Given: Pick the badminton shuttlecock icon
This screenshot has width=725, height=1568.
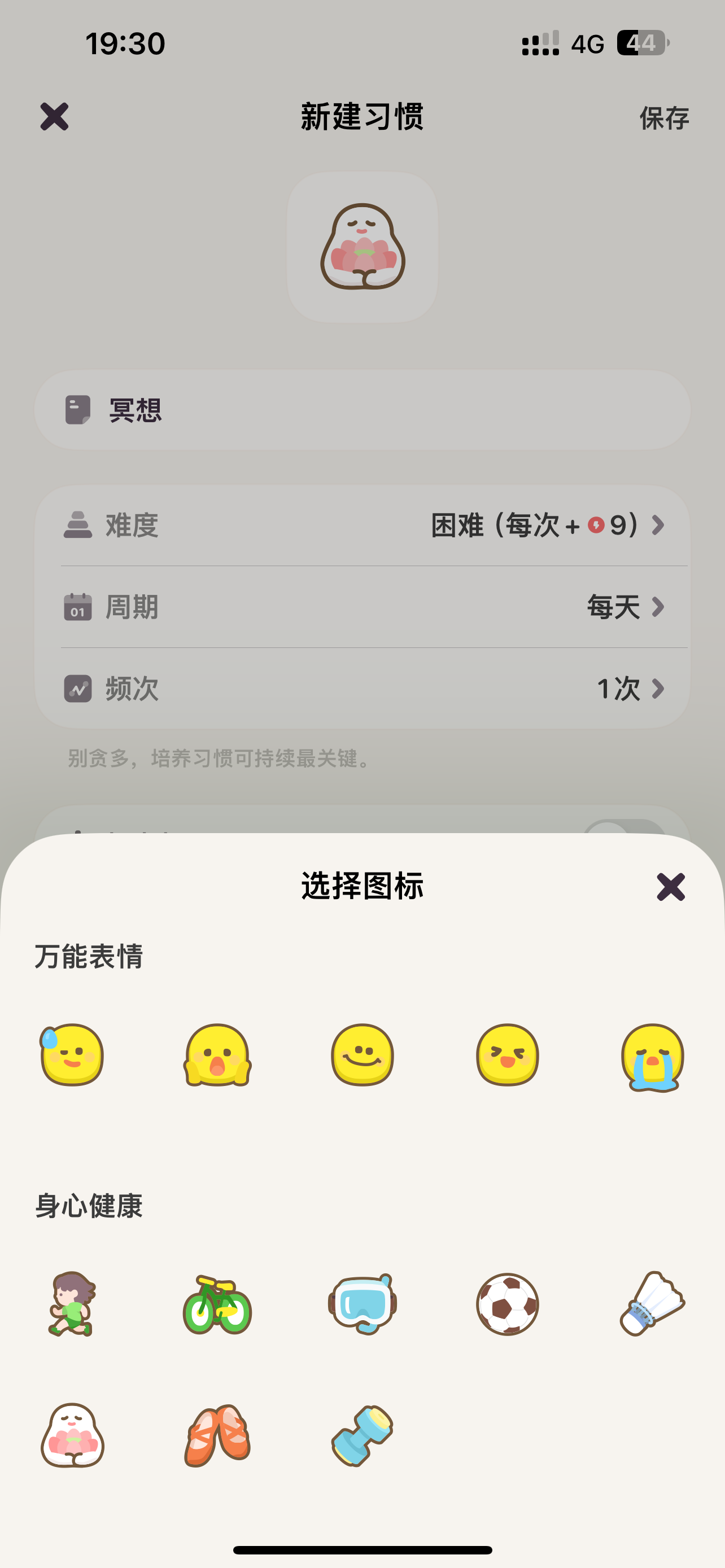Looking at the screenshot, I should tap(653, 1304).
